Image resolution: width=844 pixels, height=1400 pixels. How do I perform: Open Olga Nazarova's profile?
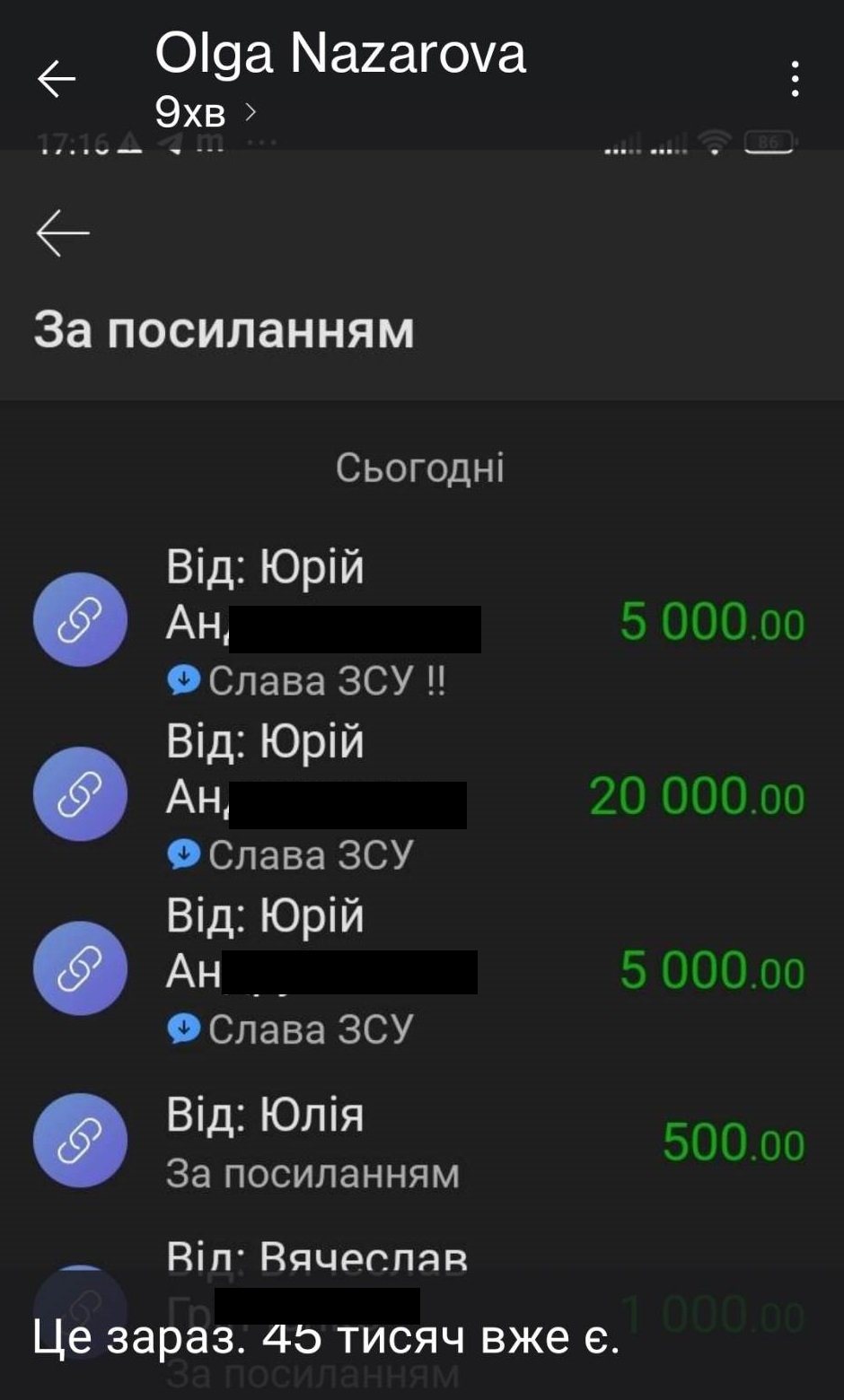pyautogui.click(x=339, y=54)
